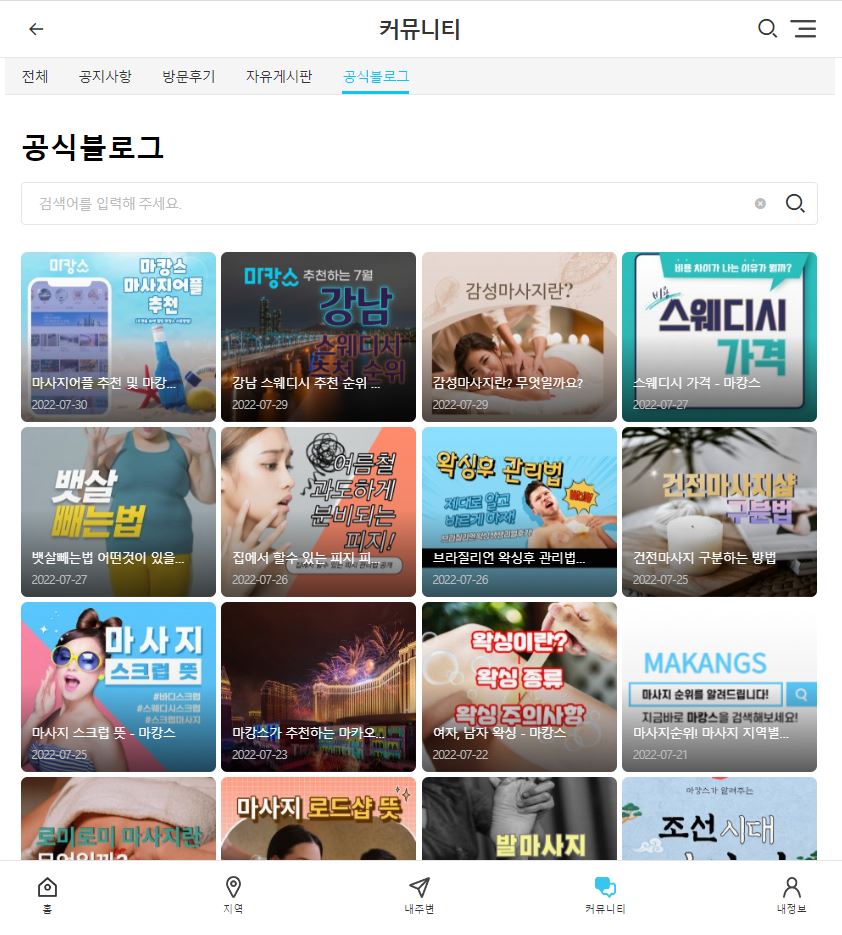Open the 강남 스웨디시 추천 순위 post
Viewport: 842px width, 935px height.
point(318,336)
